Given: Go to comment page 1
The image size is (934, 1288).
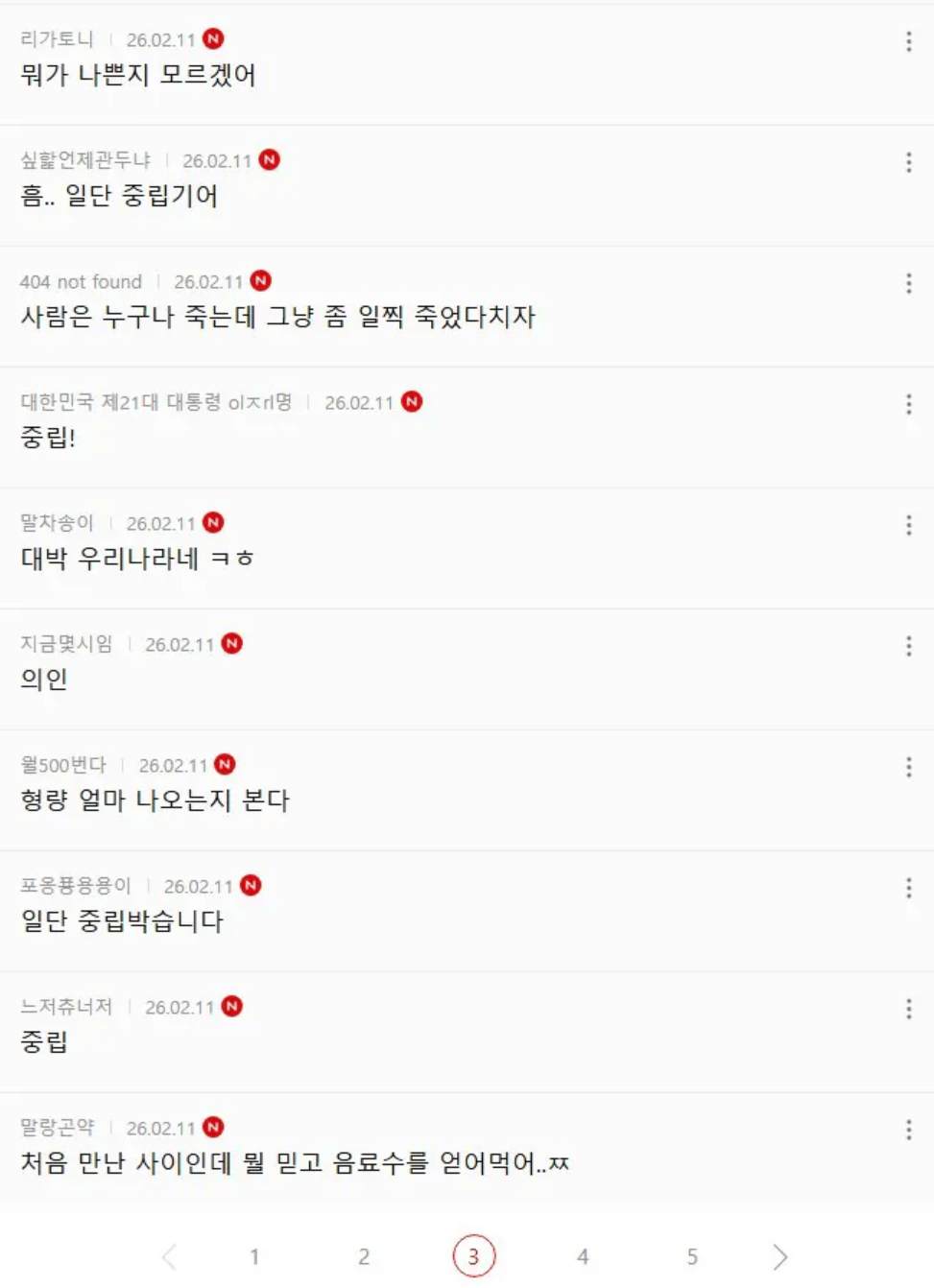Looking at the screenshot, I should [254, 1256].
